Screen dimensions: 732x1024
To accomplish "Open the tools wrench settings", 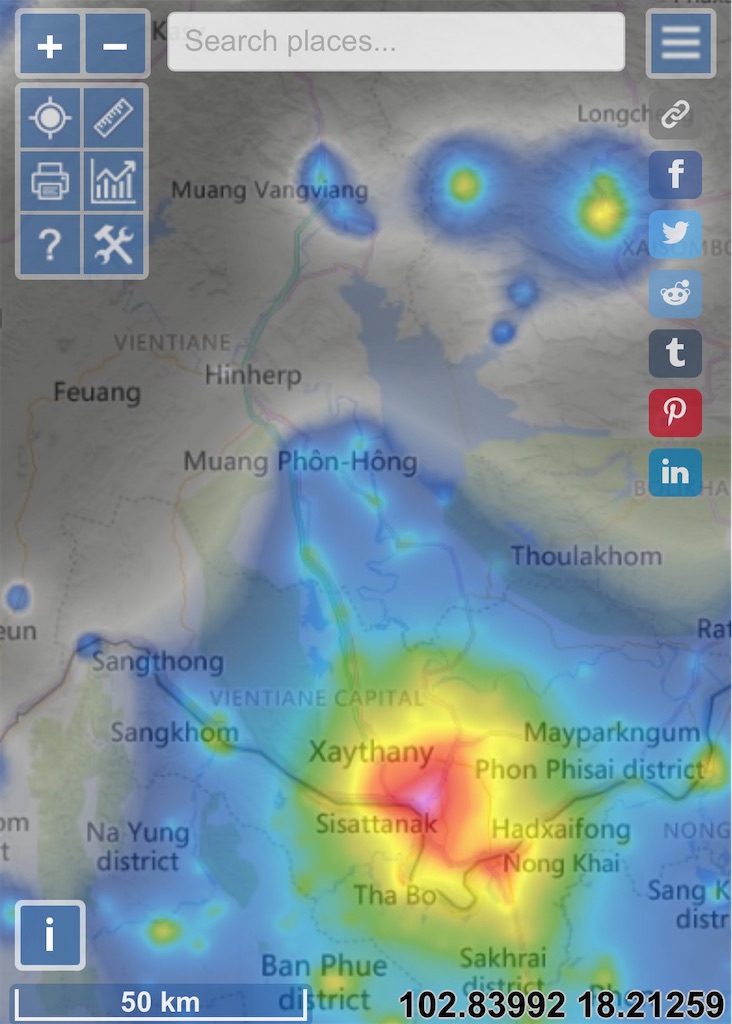I will coord(114,244).
